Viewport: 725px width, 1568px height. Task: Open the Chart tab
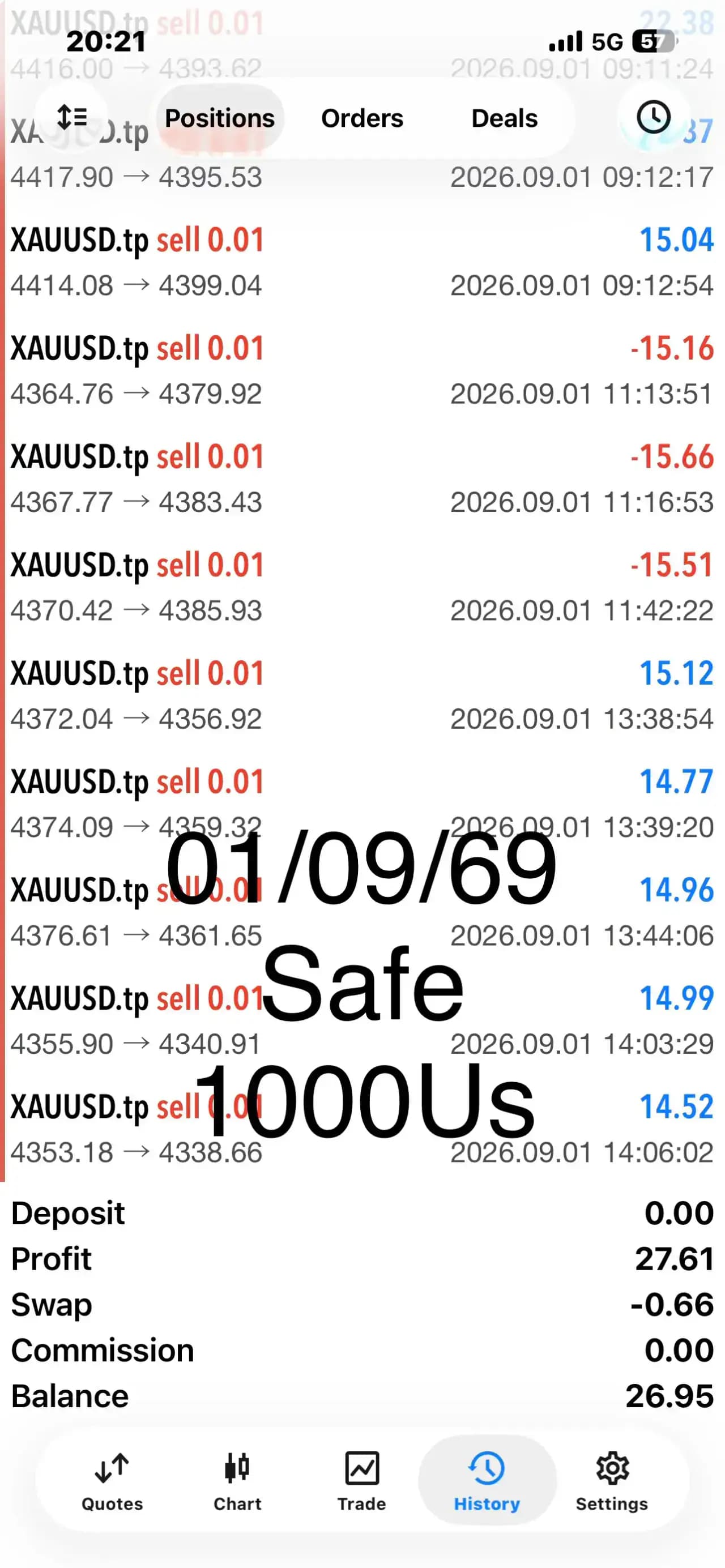click(x=237, y=1481)
